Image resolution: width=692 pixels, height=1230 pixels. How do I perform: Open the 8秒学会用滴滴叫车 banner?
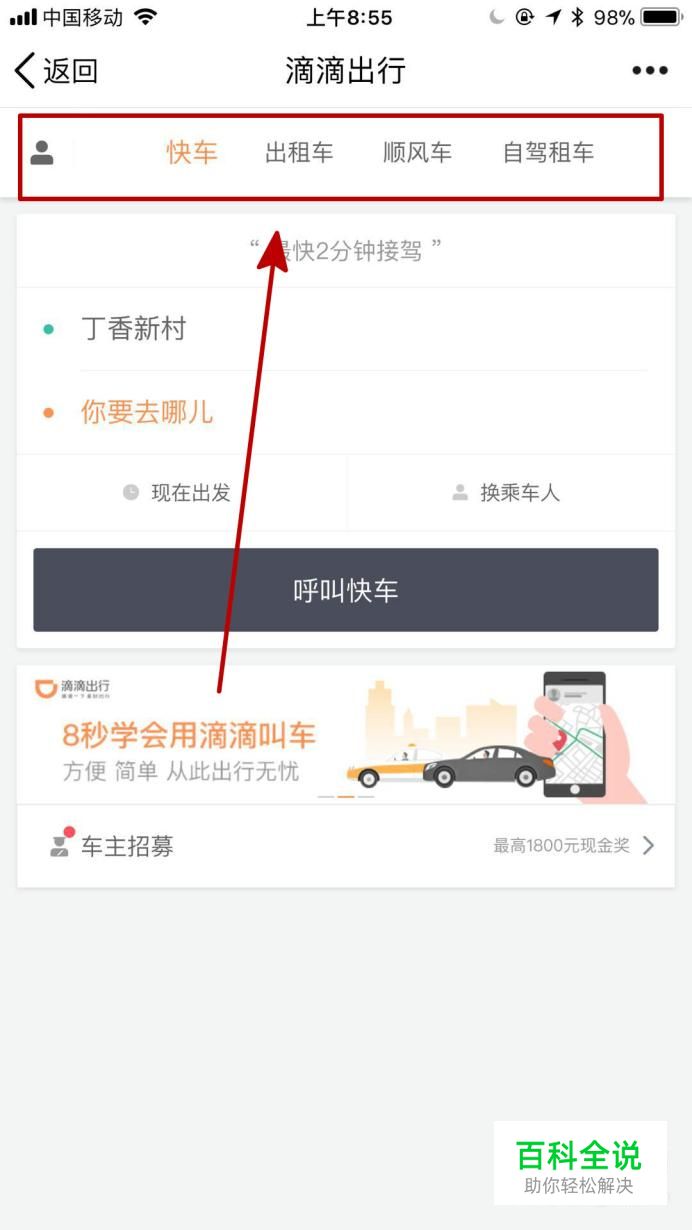[x=346, y=736]
